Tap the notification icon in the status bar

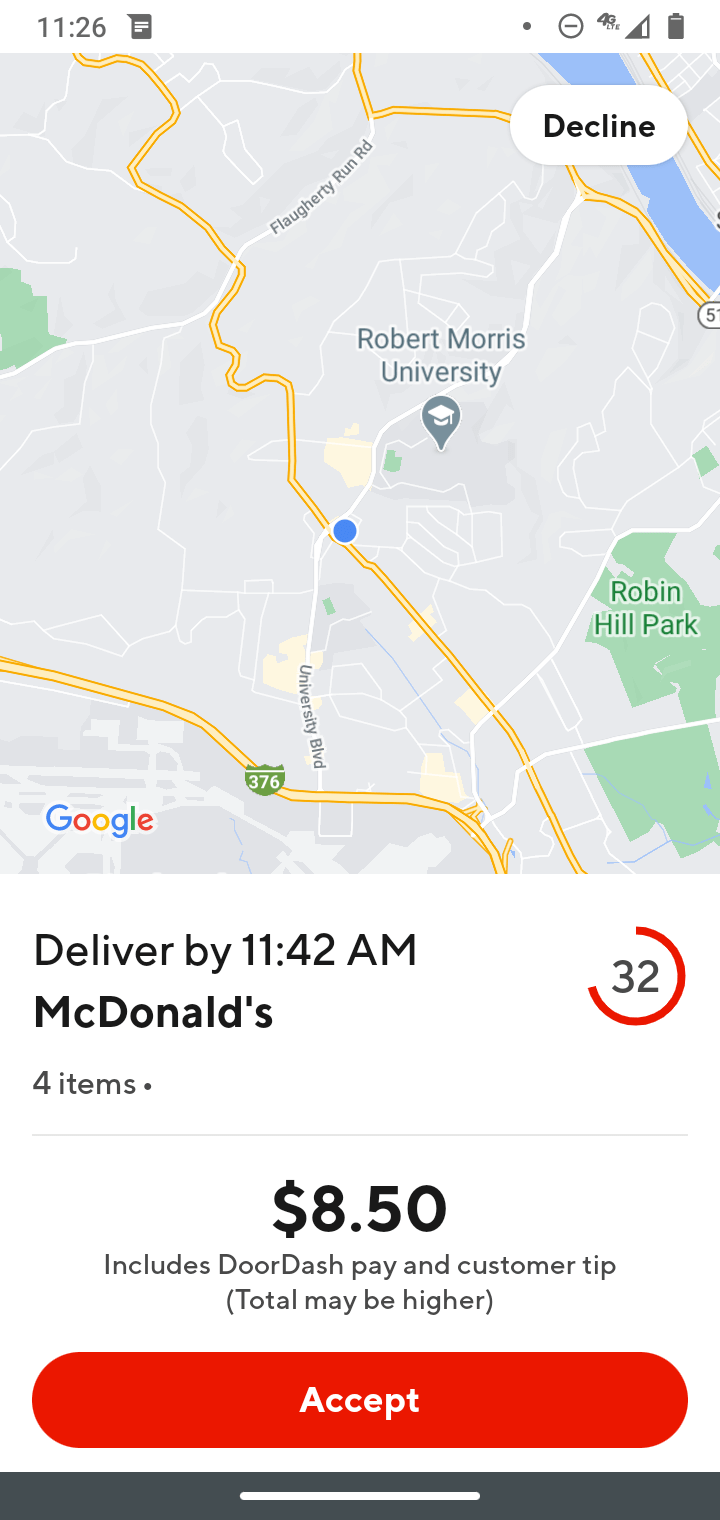coord(140,27)
